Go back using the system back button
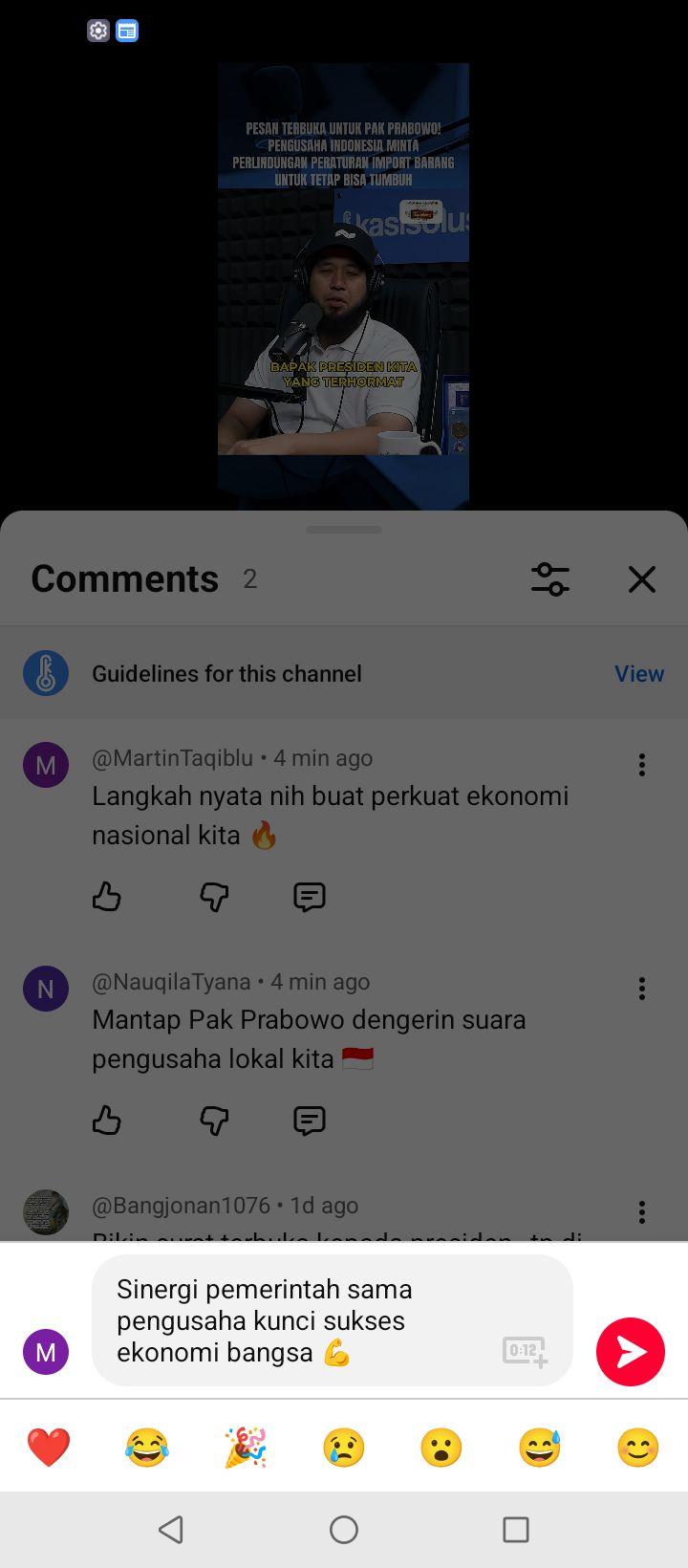Image resolution: width=688 pixels, height=1568 pixels. 171,1530
